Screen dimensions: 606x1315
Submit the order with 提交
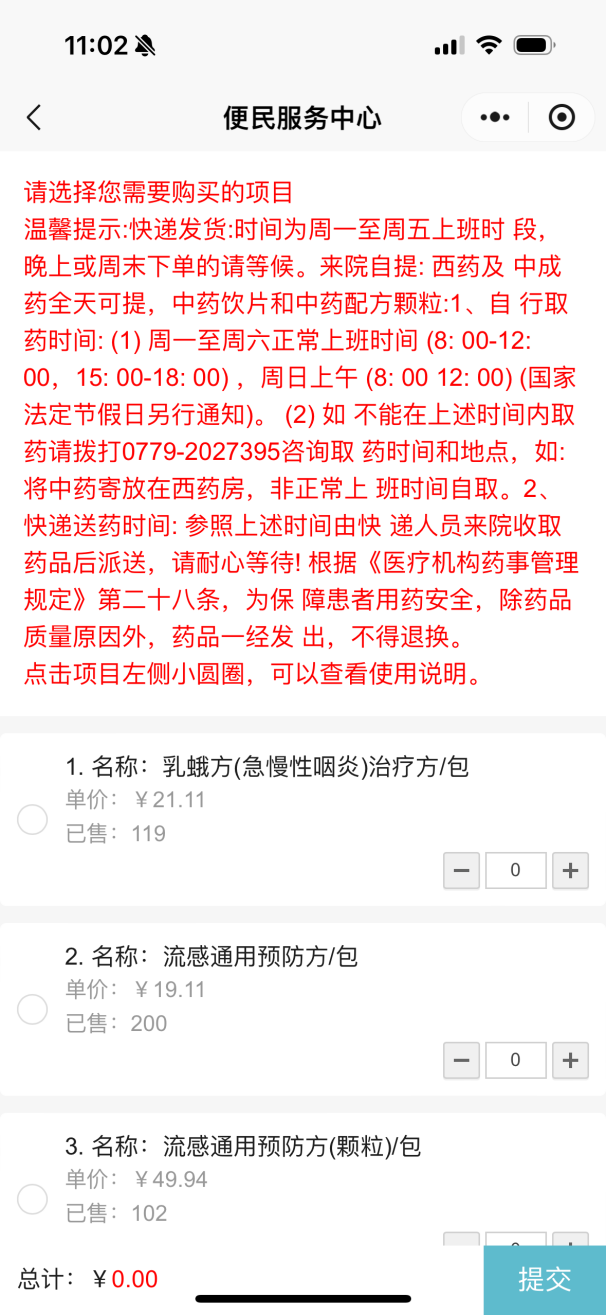click(544, 1279)
